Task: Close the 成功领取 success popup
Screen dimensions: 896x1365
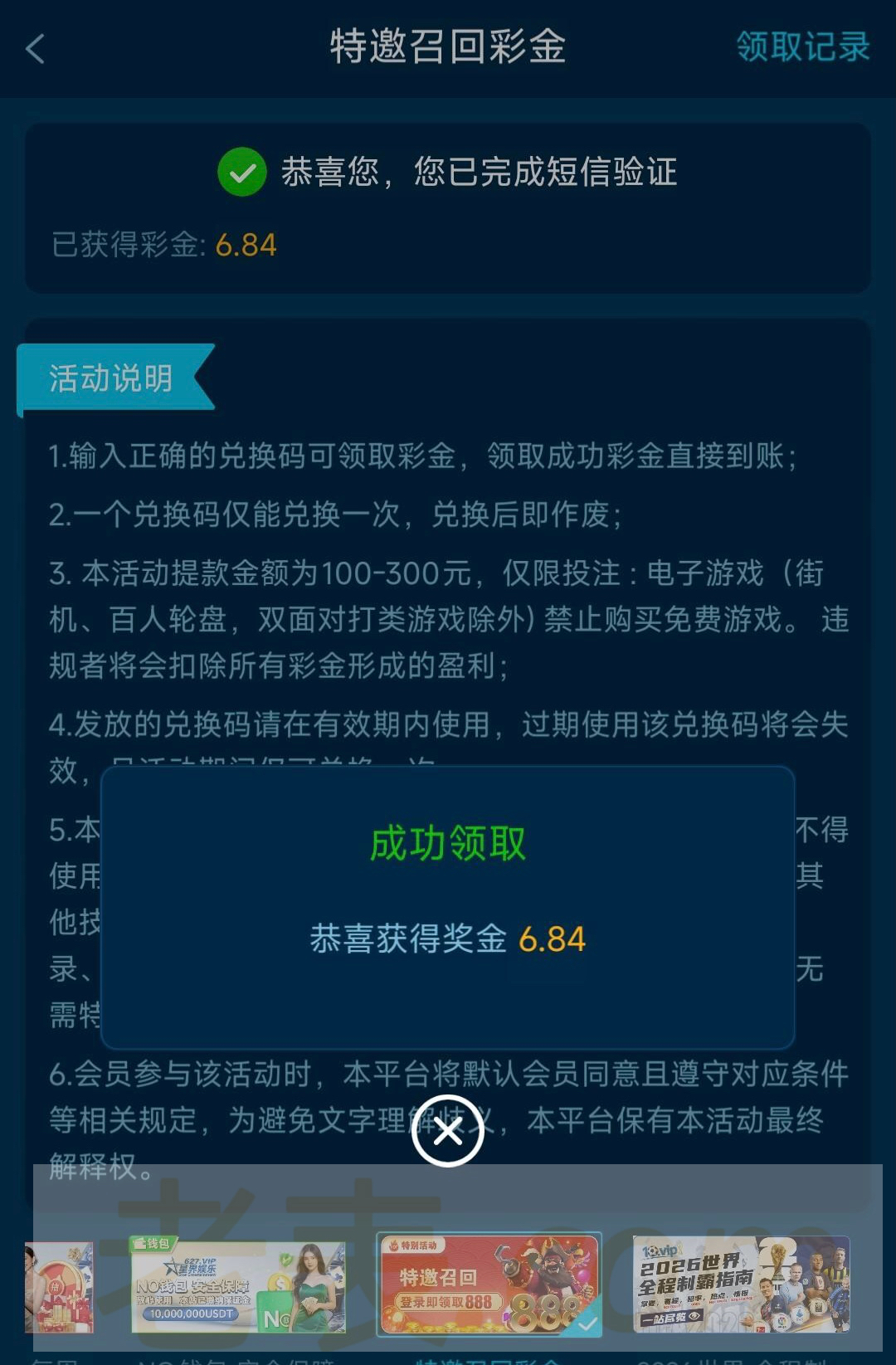Action: tap(448, 1131)
